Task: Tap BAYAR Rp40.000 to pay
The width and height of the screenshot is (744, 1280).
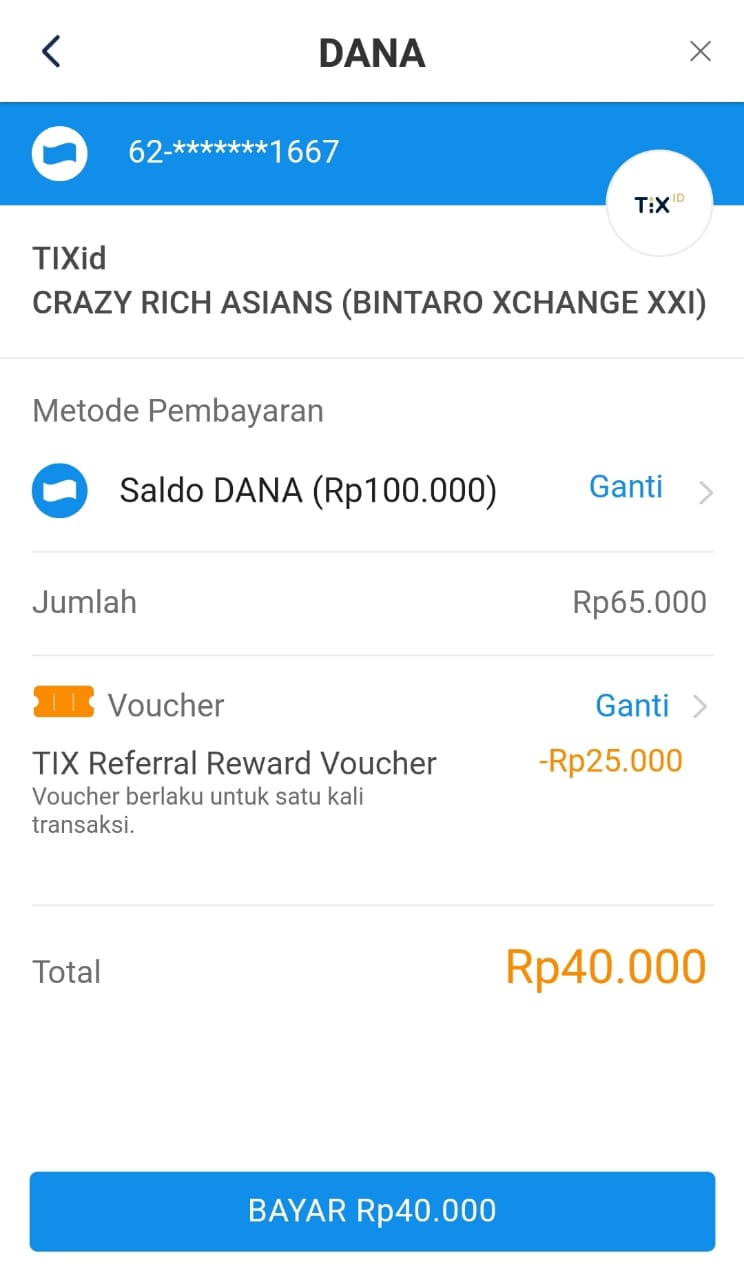Action: point(372,1211)
